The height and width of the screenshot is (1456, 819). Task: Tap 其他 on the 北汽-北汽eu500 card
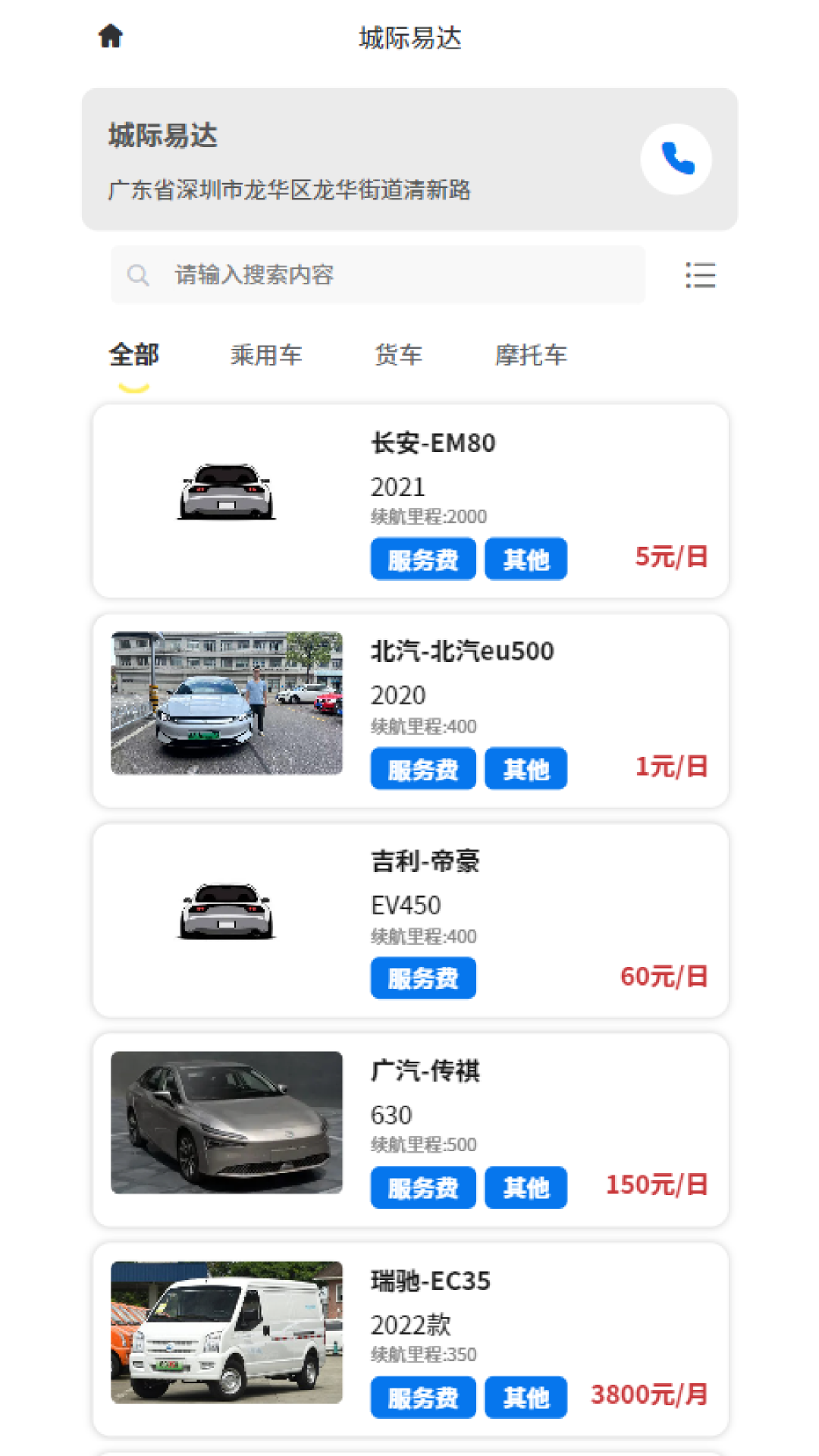(526, 769)
